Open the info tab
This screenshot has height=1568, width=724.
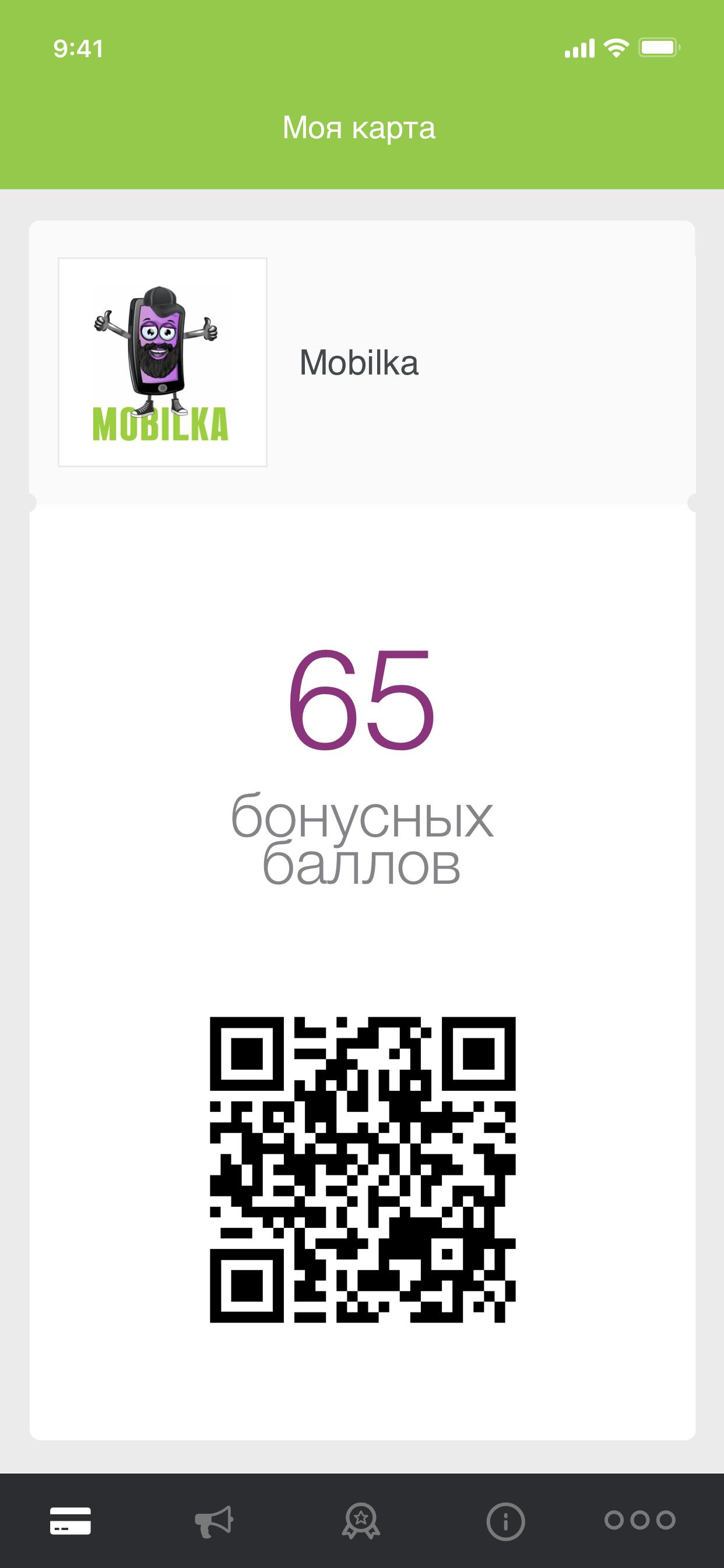point(505,1521)
